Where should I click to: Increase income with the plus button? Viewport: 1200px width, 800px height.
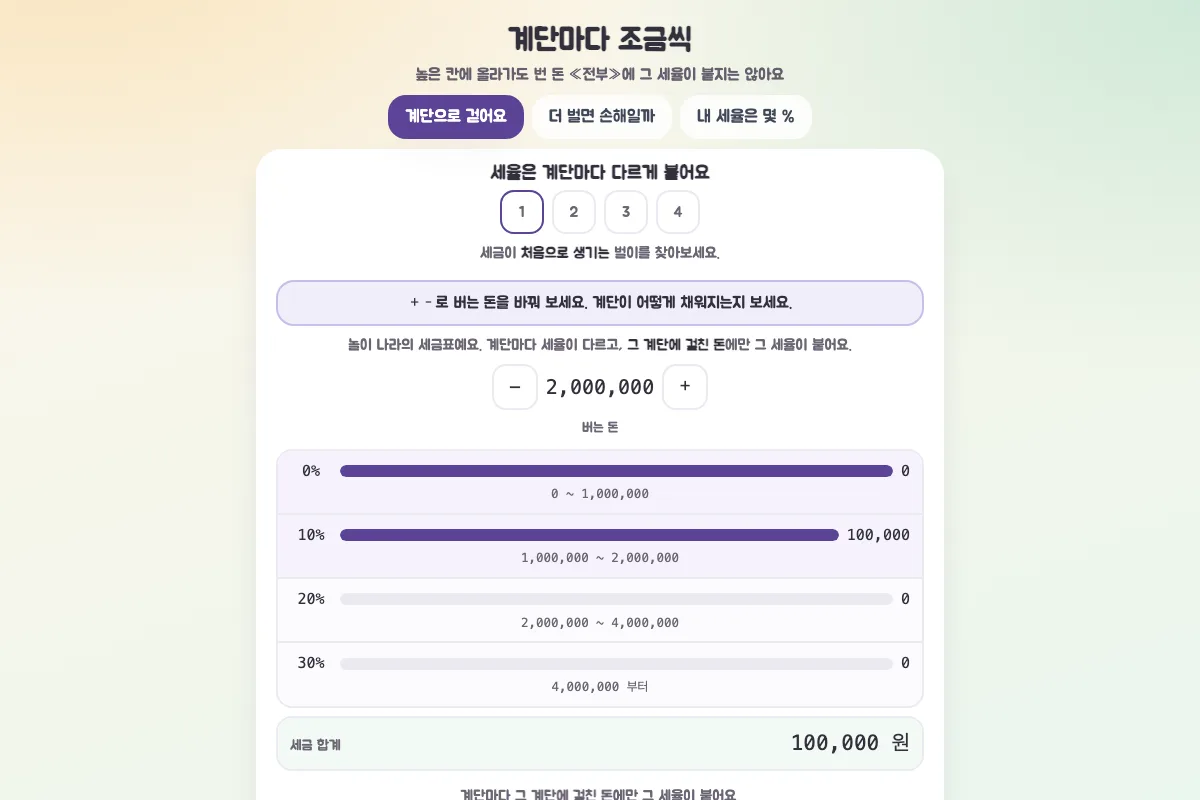pos(685,387)
